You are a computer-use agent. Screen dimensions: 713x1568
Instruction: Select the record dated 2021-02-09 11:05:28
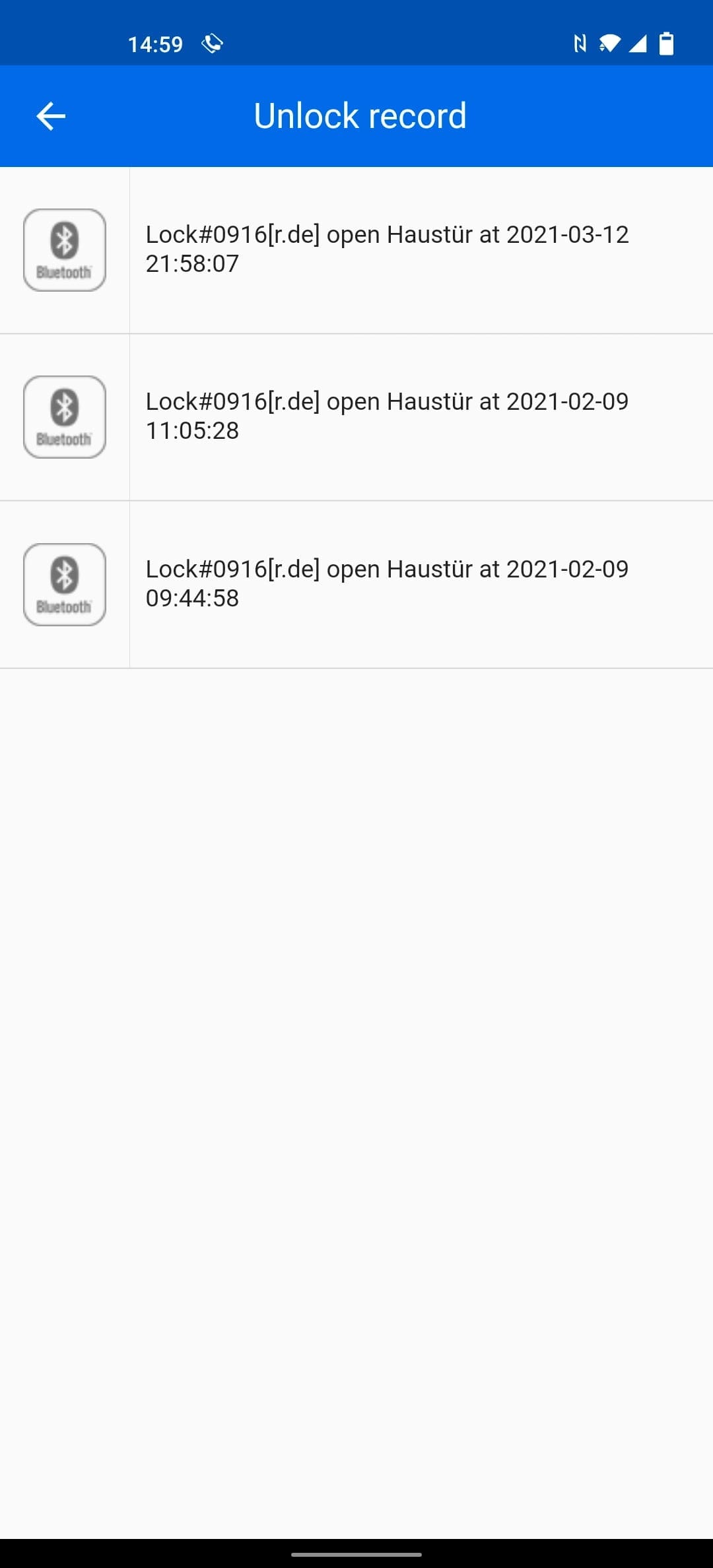coord(356,417)
